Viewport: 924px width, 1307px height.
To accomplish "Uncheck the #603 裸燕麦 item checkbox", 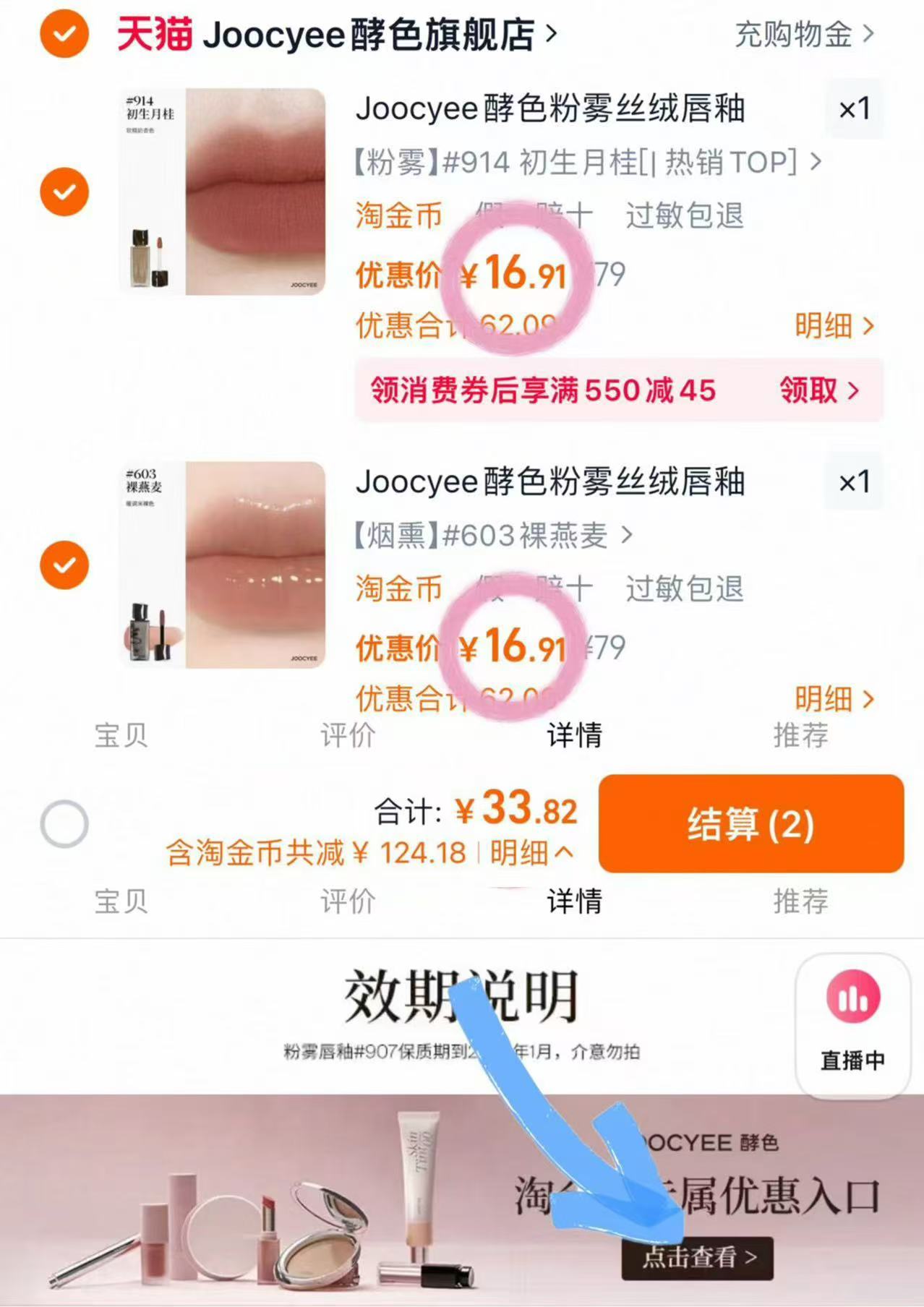I will [x=64, y=564].
